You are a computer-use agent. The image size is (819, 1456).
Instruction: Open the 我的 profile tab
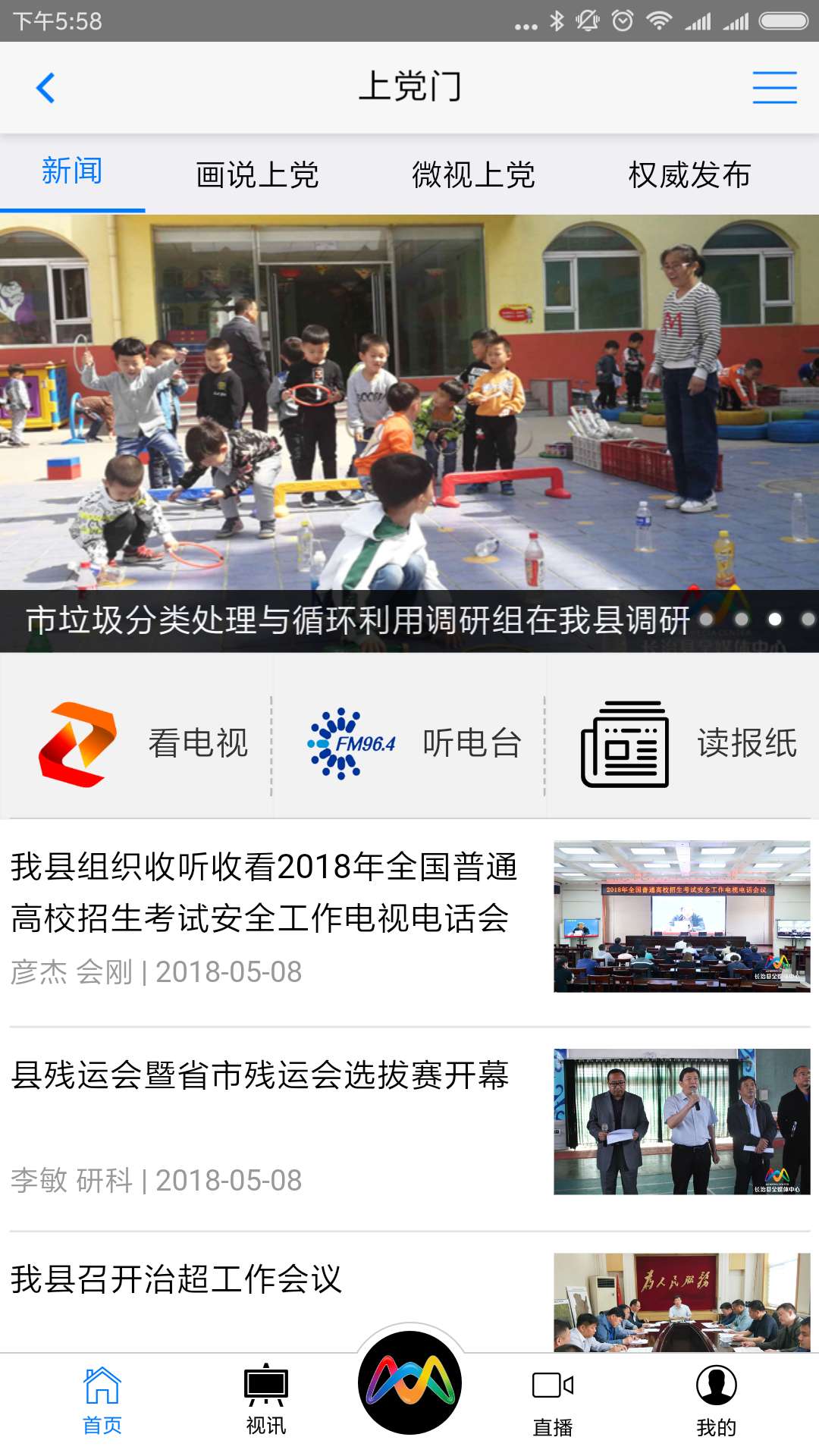716,1401
